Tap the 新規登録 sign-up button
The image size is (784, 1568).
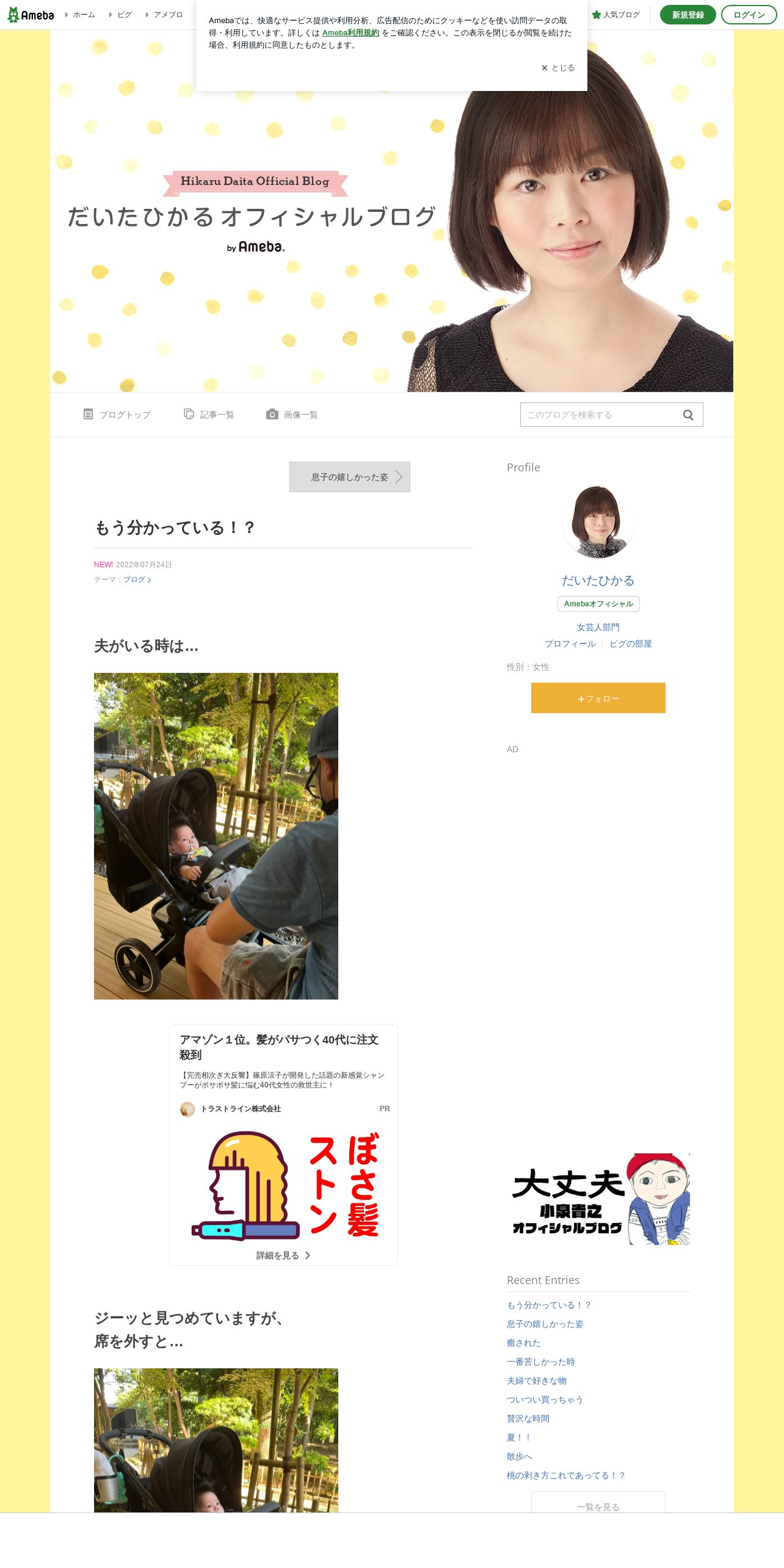688,15
